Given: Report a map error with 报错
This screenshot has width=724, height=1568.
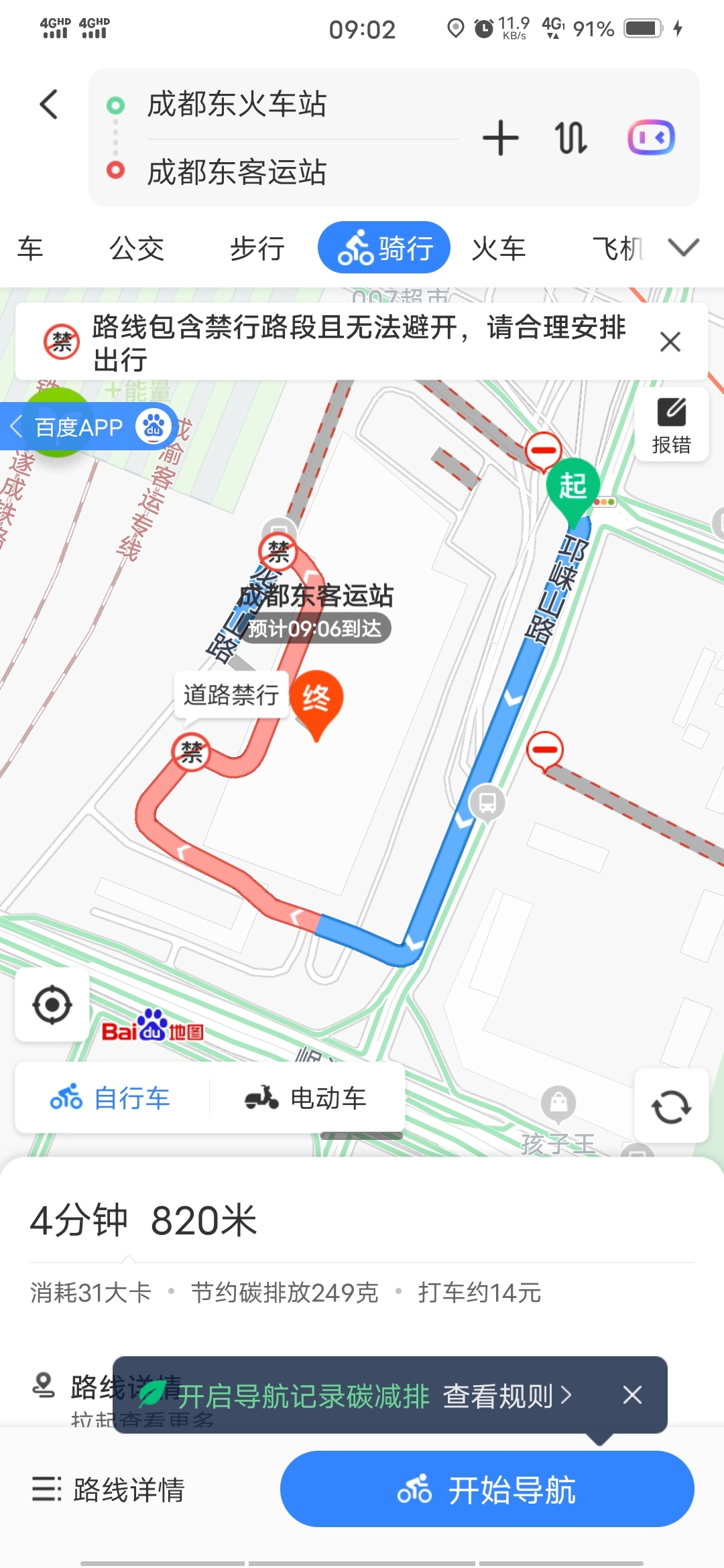Looking at the screenshot, I should 671,425.
